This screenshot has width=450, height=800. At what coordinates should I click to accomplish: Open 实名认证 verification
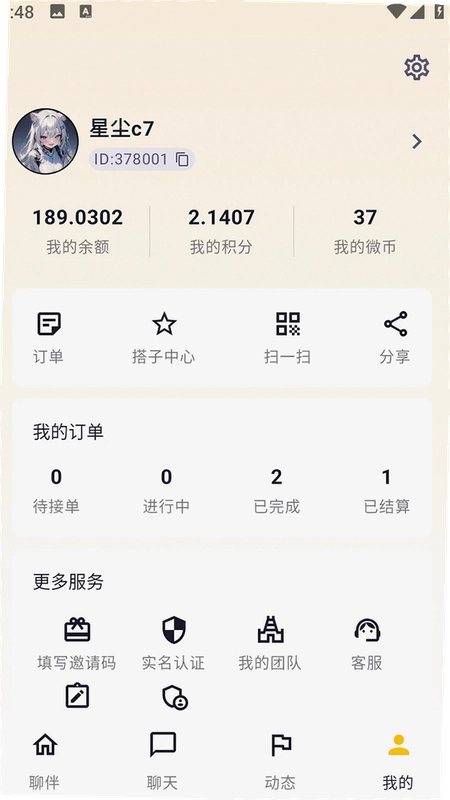coord(173,644)
